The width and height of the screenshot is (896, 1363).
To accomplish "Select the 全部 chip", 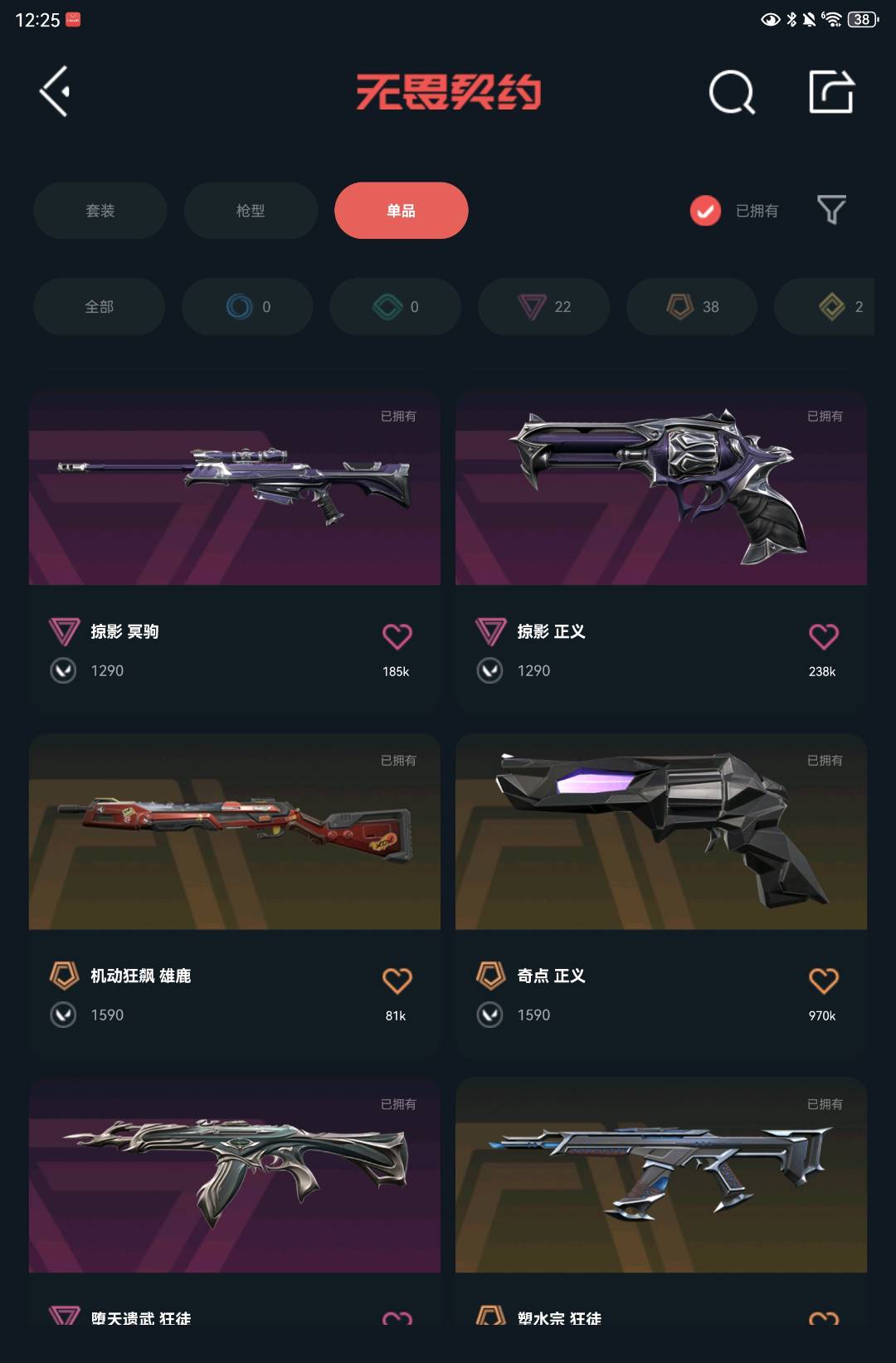I will (99, 307).
